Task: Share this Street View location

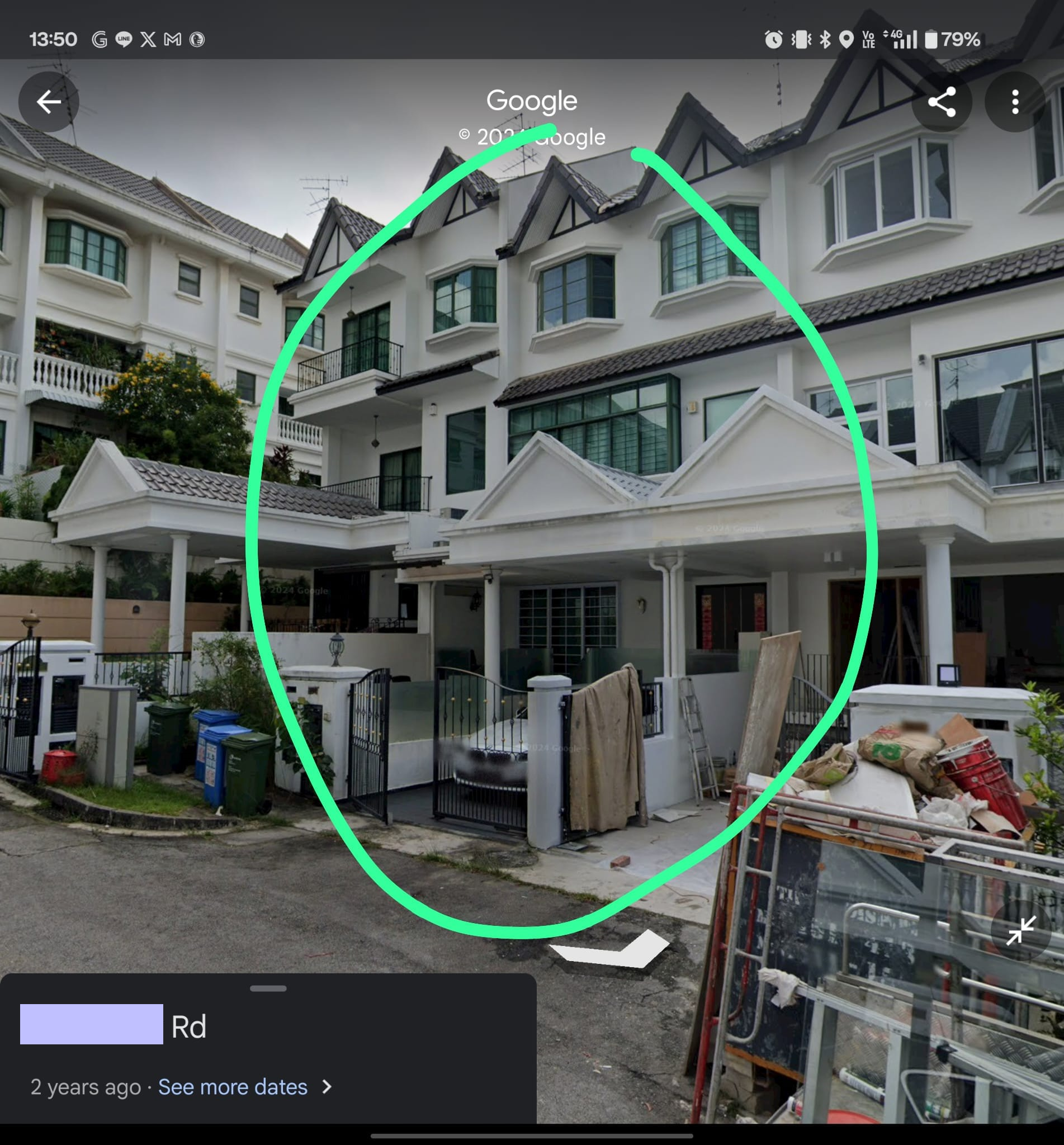Action: pos(942,102)
